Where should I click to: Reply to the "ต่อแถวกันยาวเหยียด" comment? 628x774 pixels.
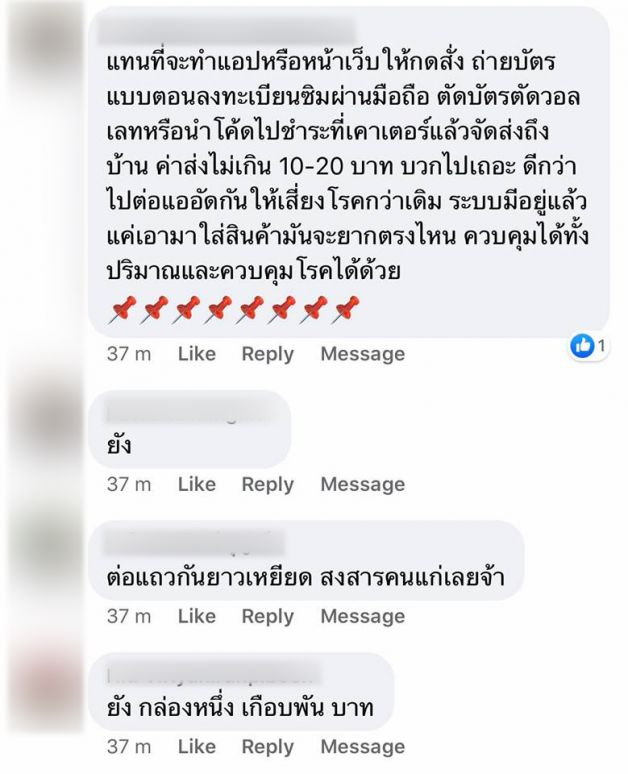[x=267, y=616]
